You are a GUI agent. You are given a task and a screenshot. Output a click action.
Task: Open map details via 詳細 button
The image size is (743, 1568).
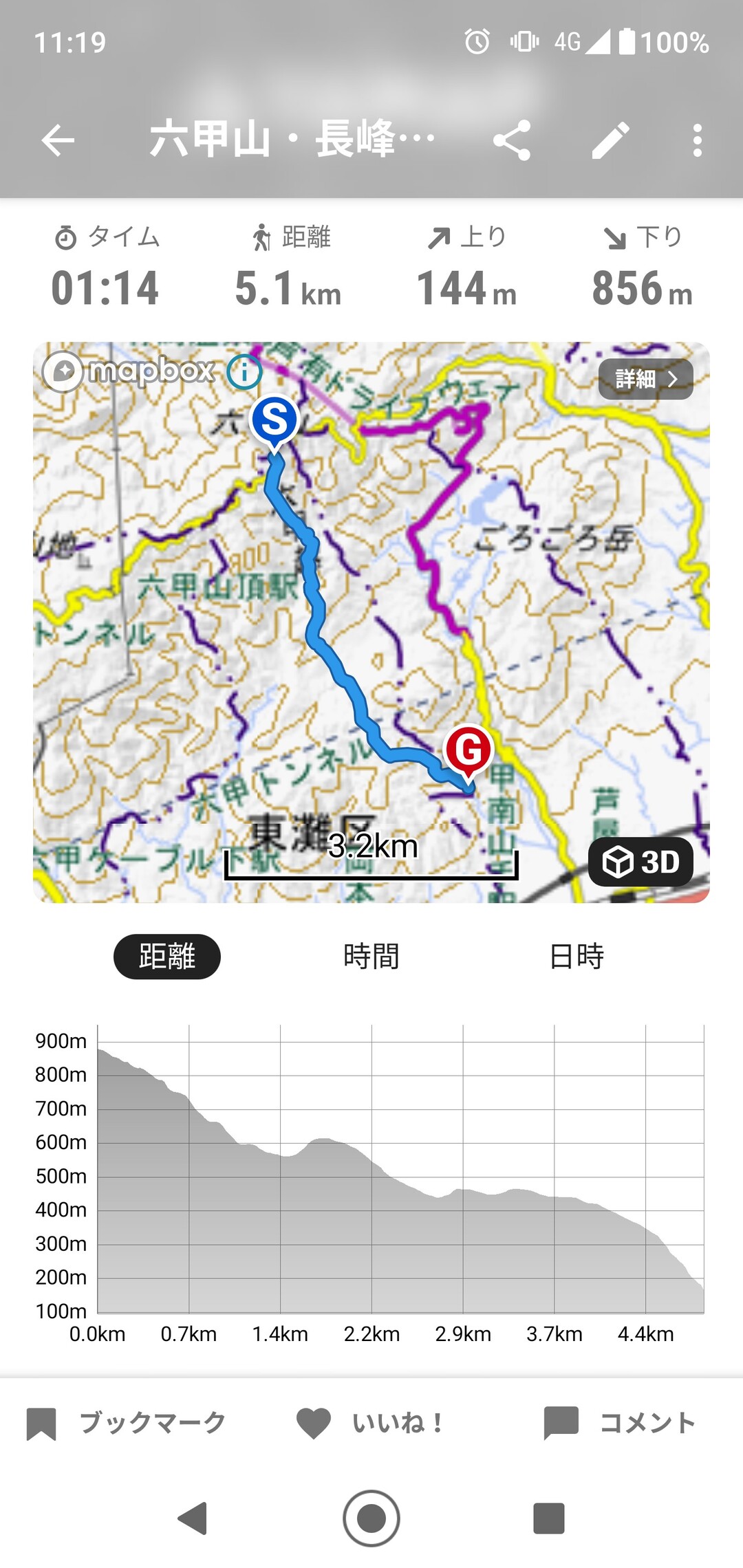tap(645, 379)
